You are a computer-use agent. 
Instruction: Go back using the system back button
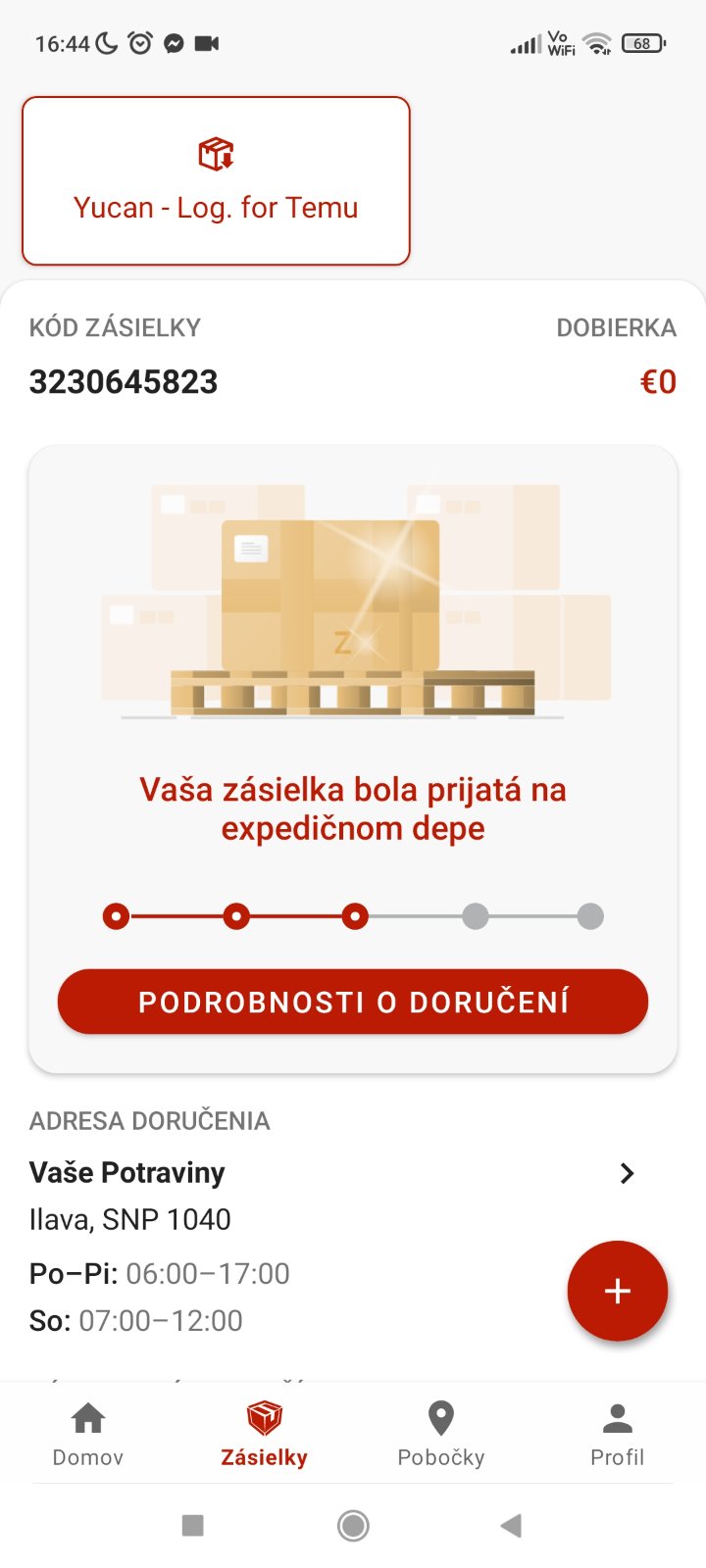[511, 1525]
